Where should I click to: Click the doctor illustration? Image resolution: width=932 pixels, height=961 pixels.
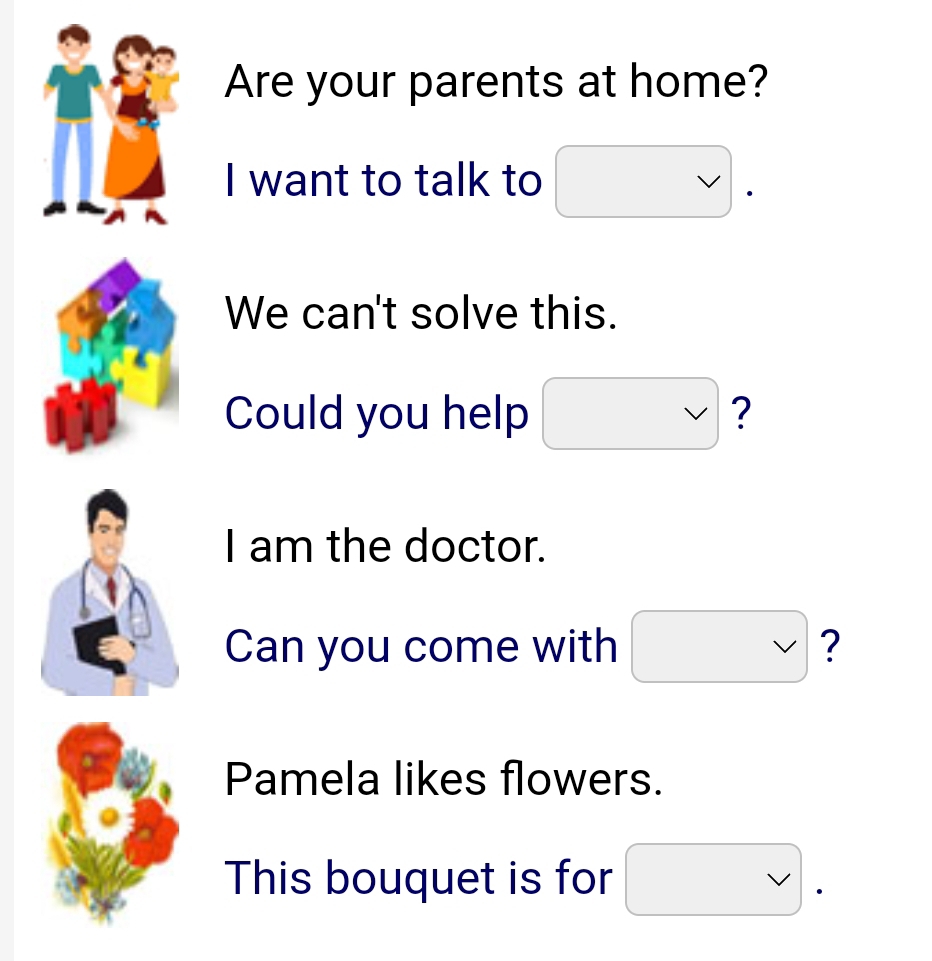pyautogui.click(x=108, y=590)
